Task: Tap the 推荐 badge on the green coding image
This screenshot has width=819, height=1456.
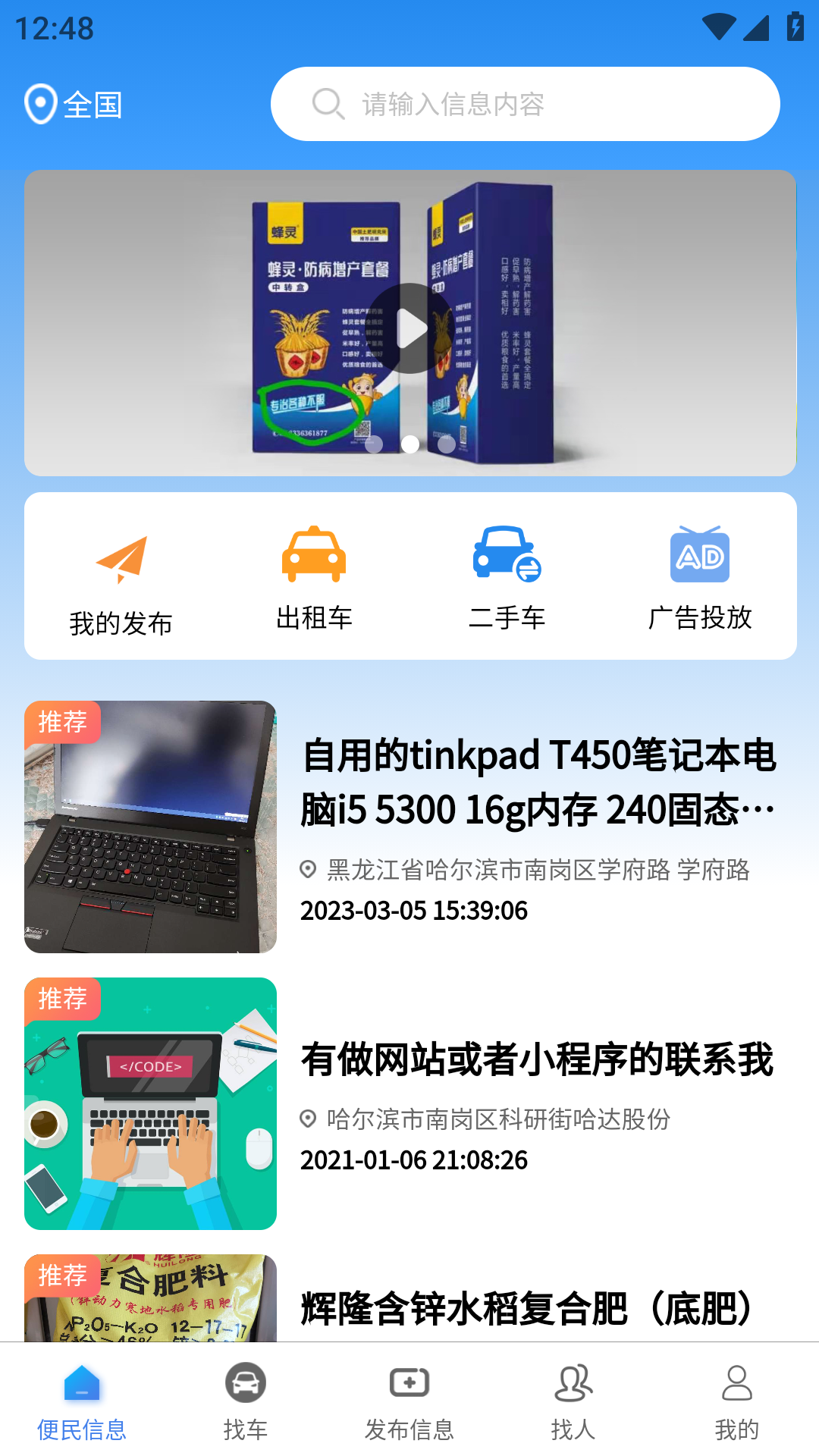Action: (62, 999)
